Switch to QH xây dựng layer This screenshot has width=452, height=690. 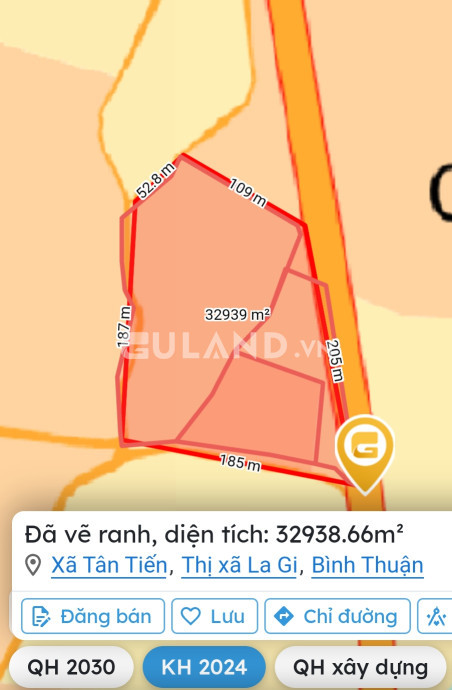[360, 667]
